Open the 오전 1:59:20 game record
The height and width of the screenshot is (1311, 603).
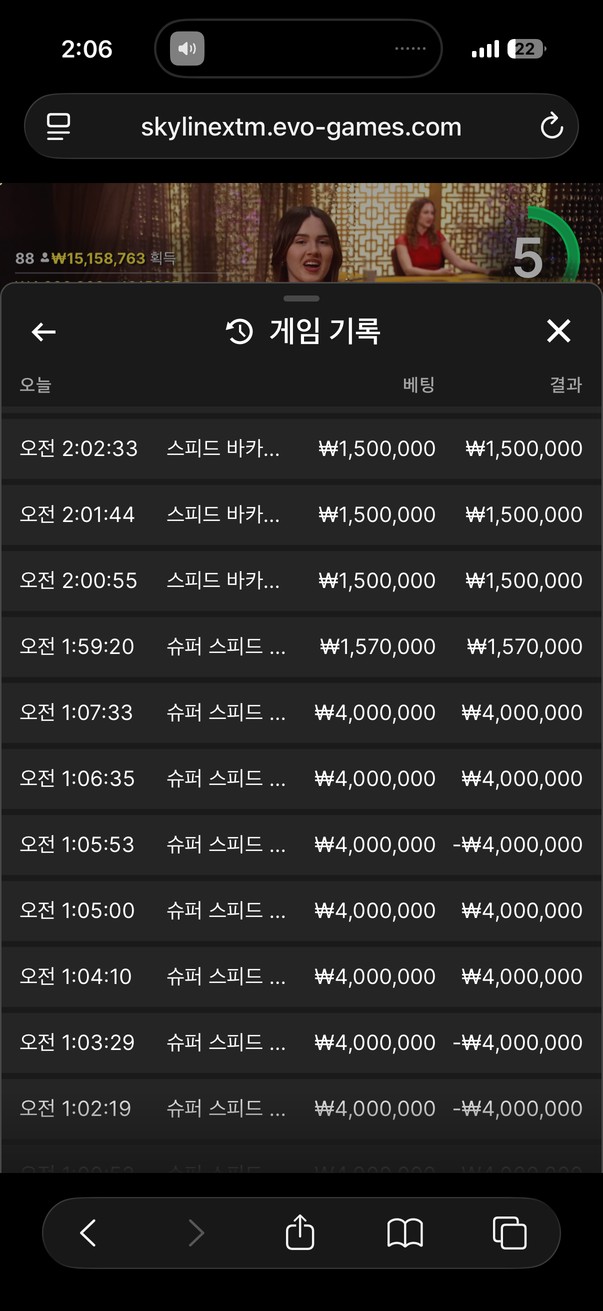click(301, 646)
